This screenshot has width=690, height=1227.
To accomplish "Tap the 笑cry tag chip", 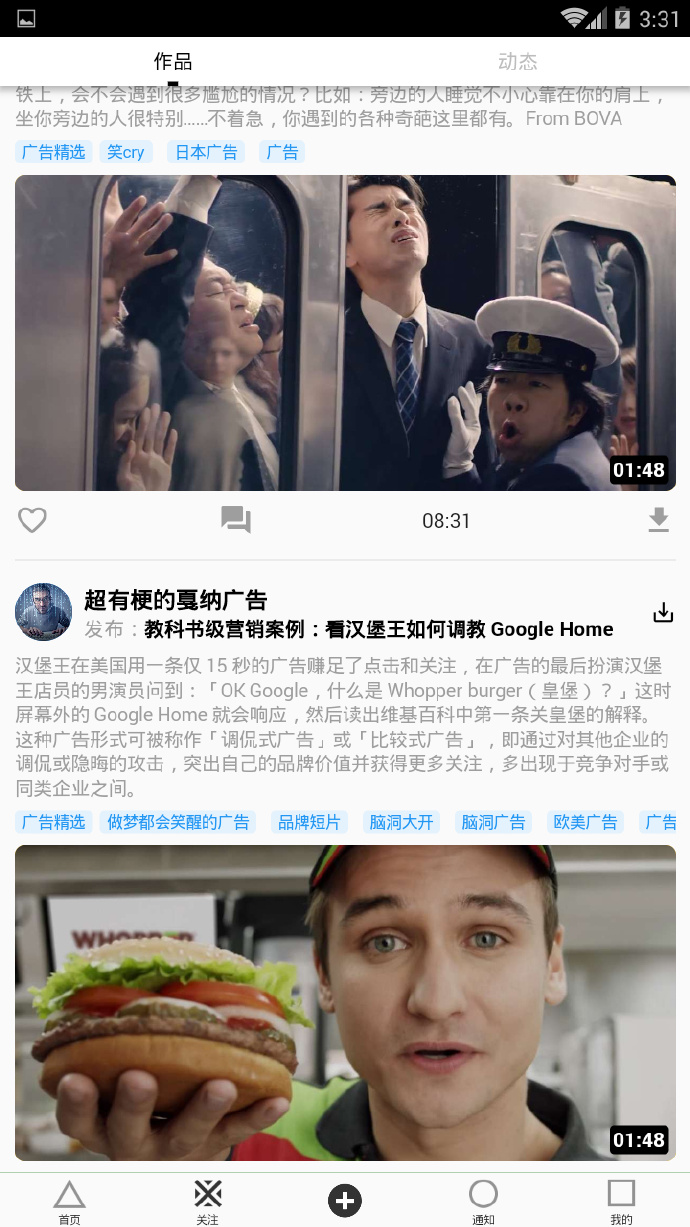I will pos(126,152).
